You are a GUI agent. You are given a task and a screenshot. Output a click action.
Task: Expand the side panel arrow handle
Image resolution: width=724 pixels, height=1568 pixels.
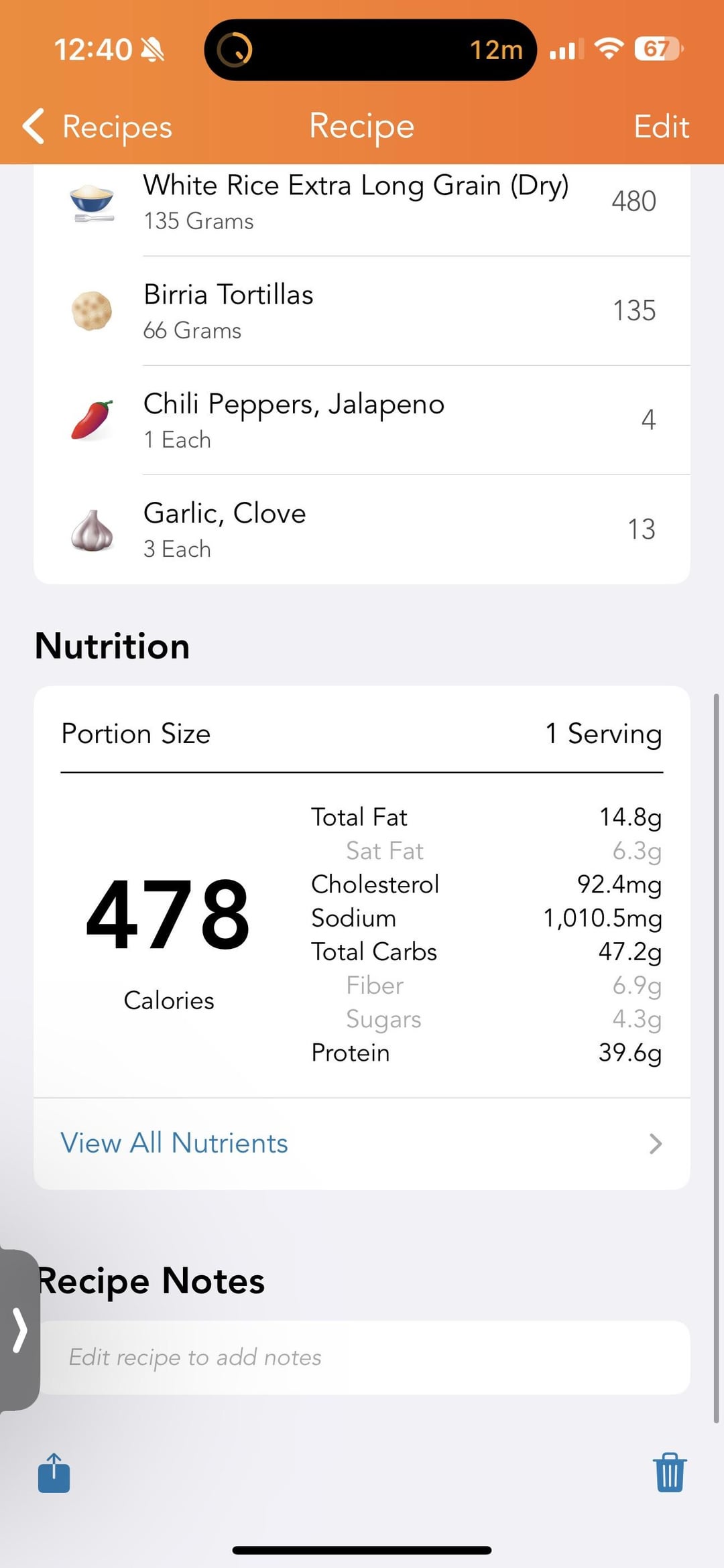point(19,1330)
